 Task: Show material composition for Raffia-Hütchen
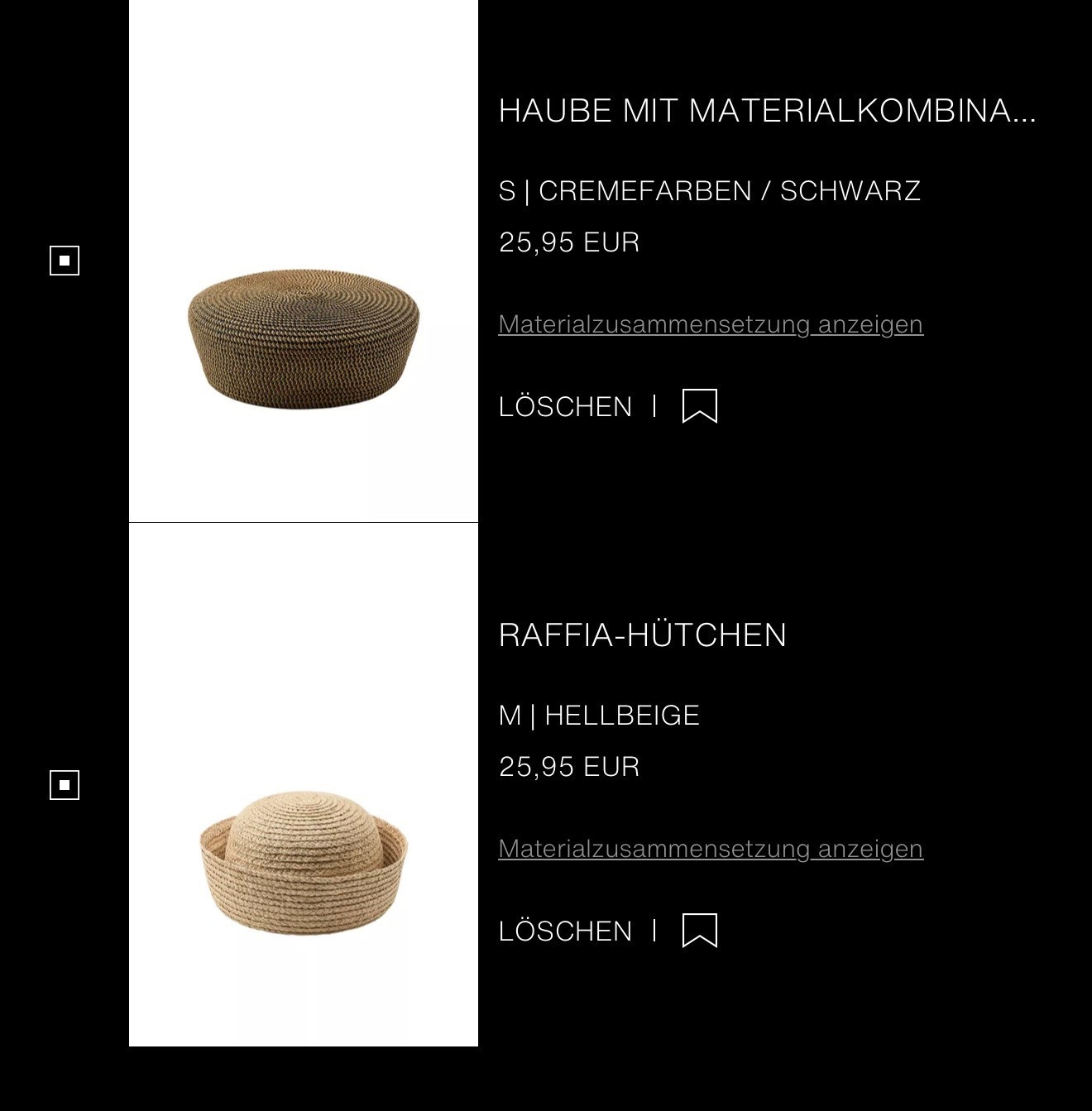coord(711,849)
